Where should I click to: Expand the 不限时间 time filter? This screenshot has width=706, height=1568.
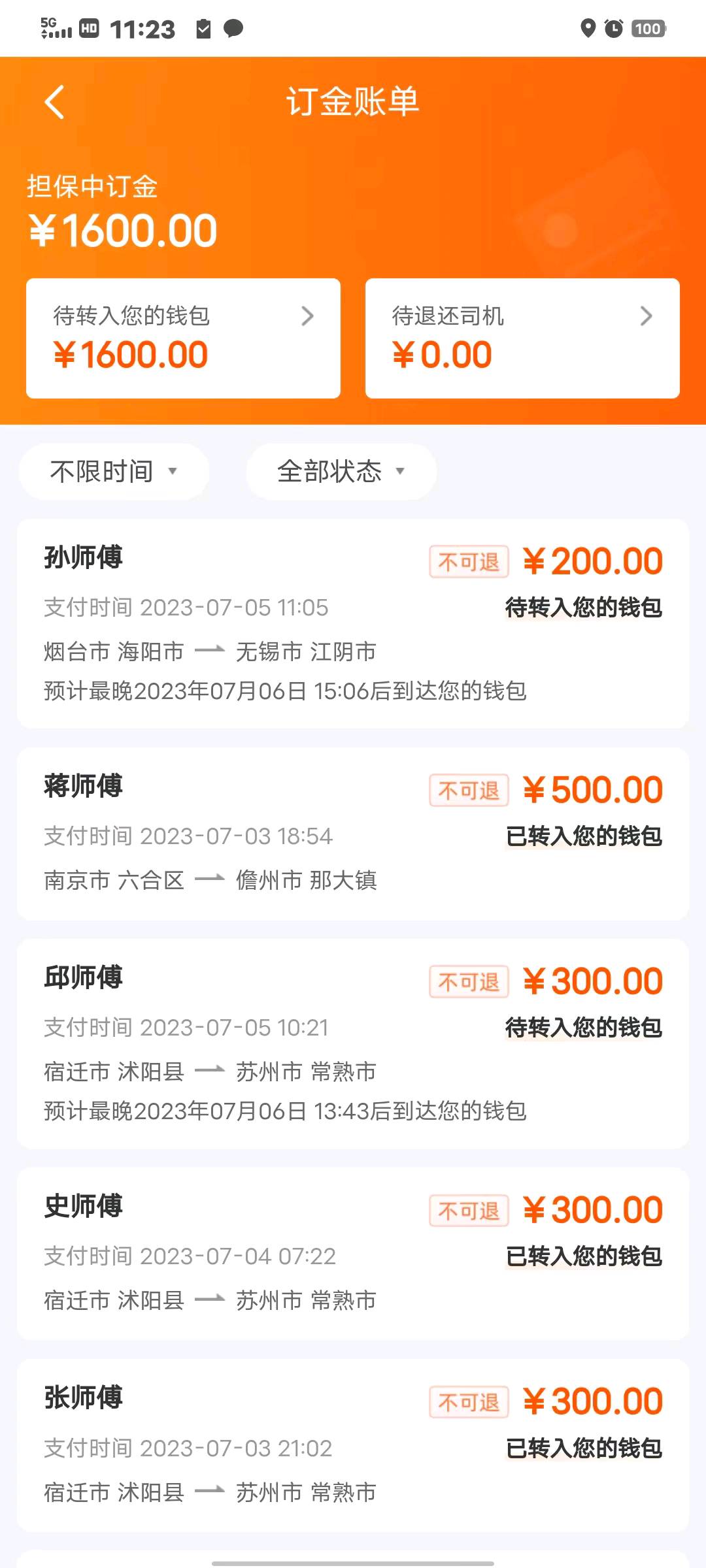click(114, 471)
